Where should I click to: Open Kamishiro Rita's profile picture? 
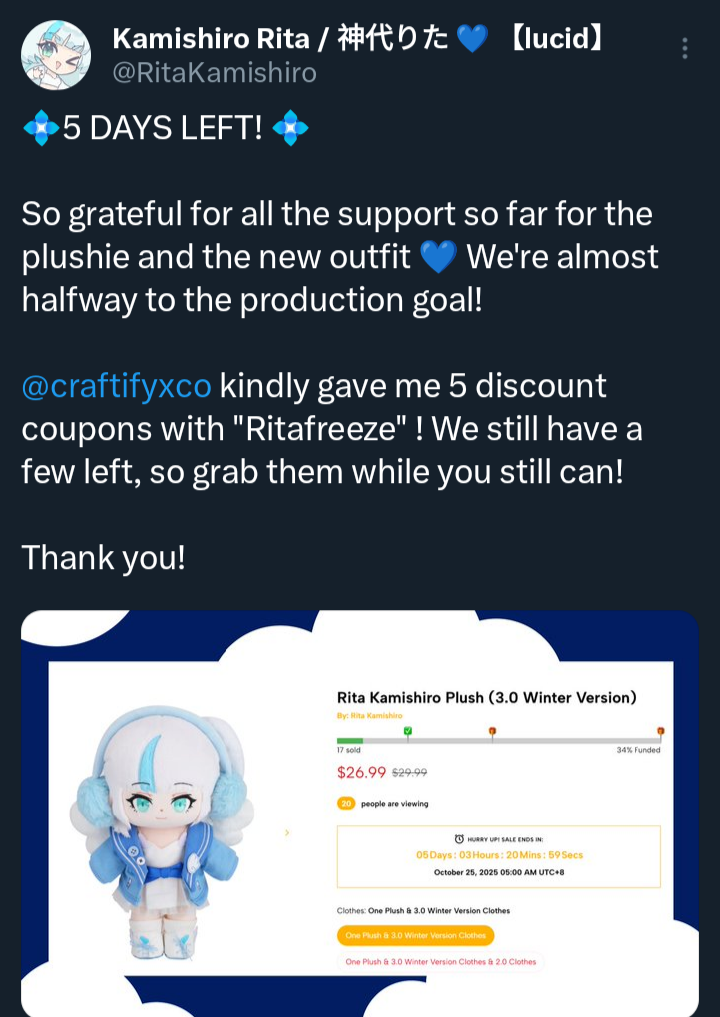click(x=56, y=55)
